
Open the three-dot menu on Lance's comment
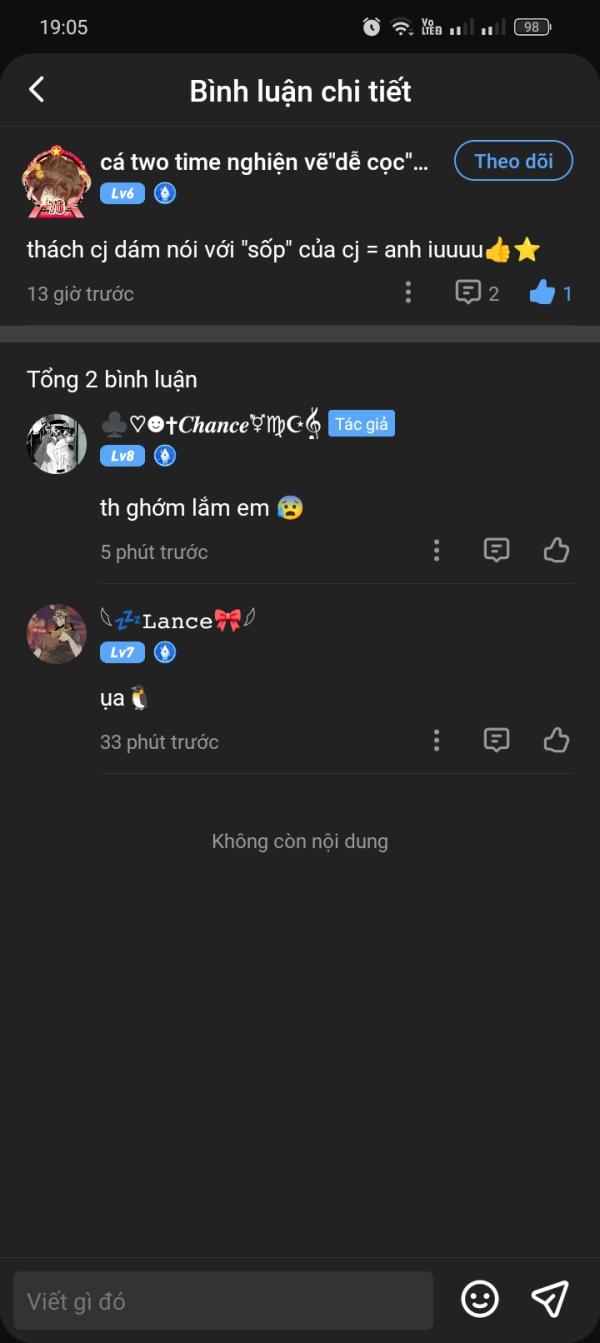pyautogui.click(x=437, y=740)
